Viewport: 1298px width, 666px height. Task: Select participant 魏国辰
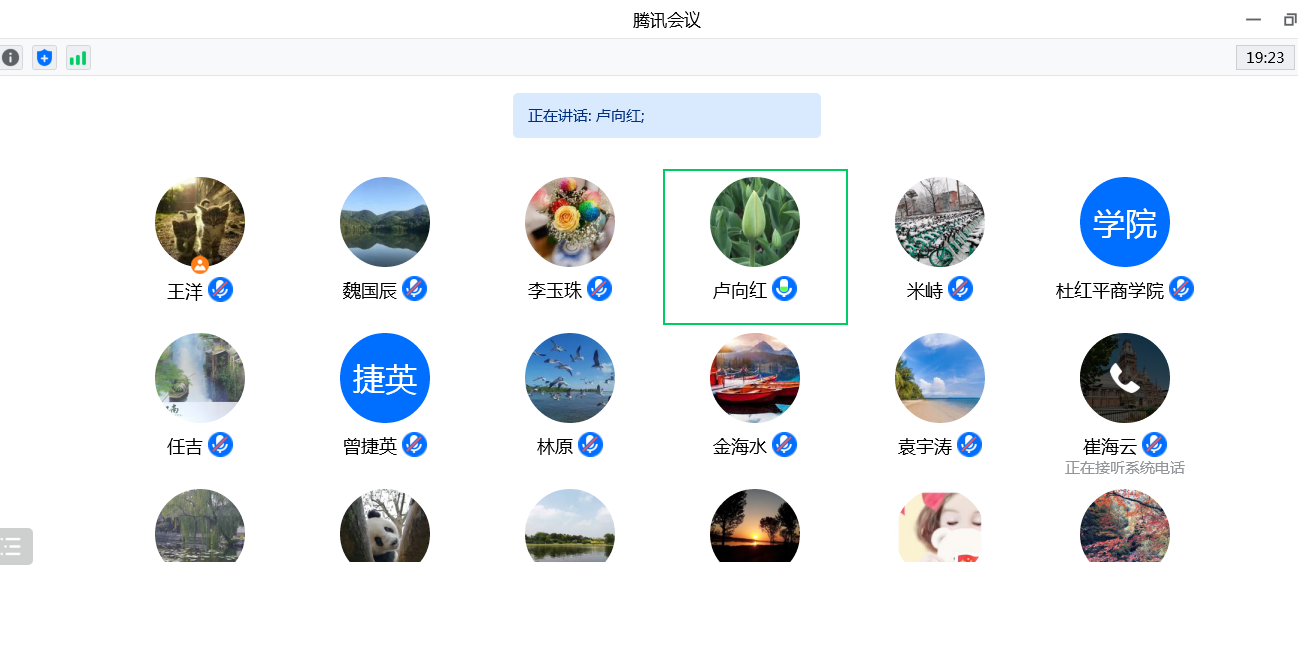385,222
